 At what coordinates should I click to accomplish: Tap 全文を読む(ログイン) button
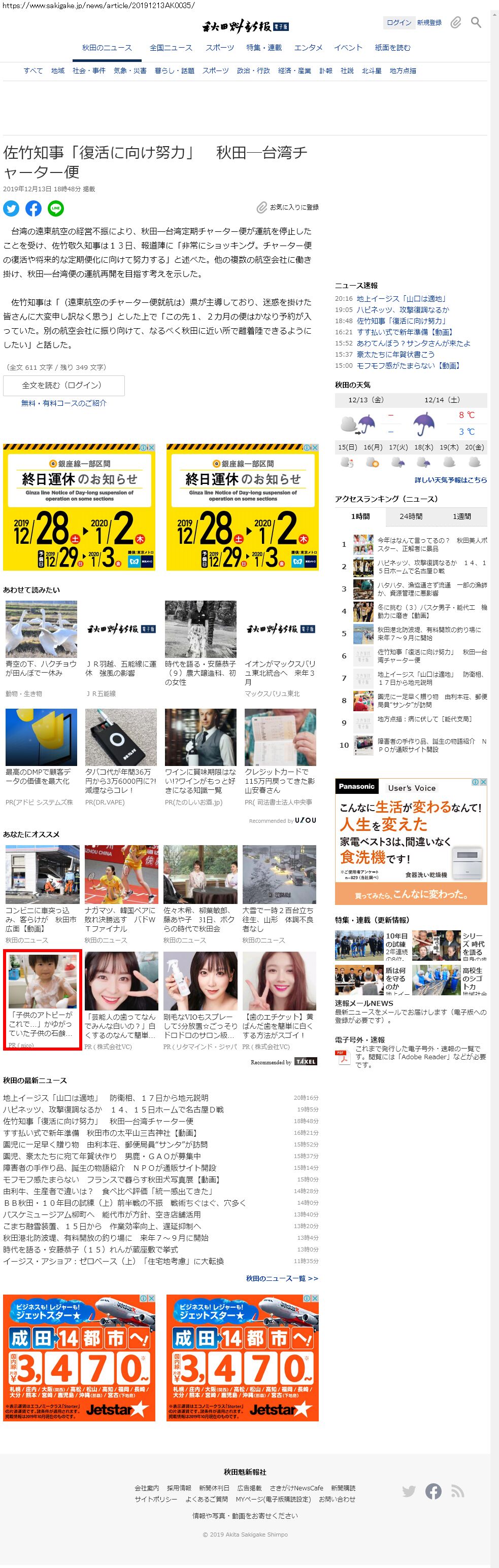tap(63, 386)
